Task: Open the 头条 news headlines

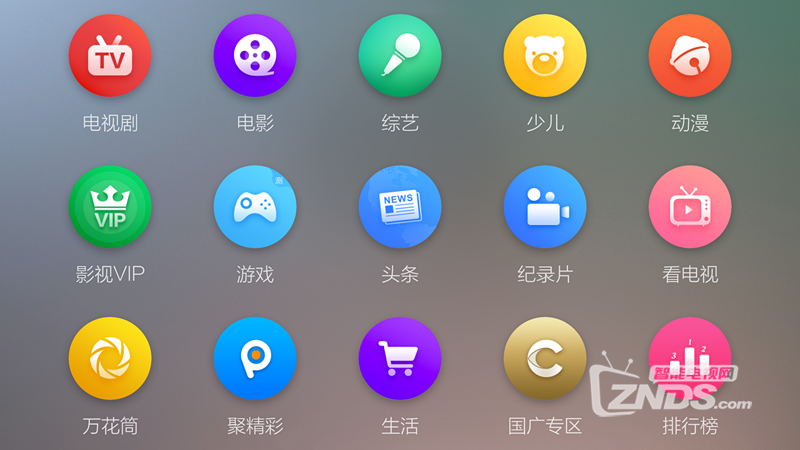Action: click(400, 207)
